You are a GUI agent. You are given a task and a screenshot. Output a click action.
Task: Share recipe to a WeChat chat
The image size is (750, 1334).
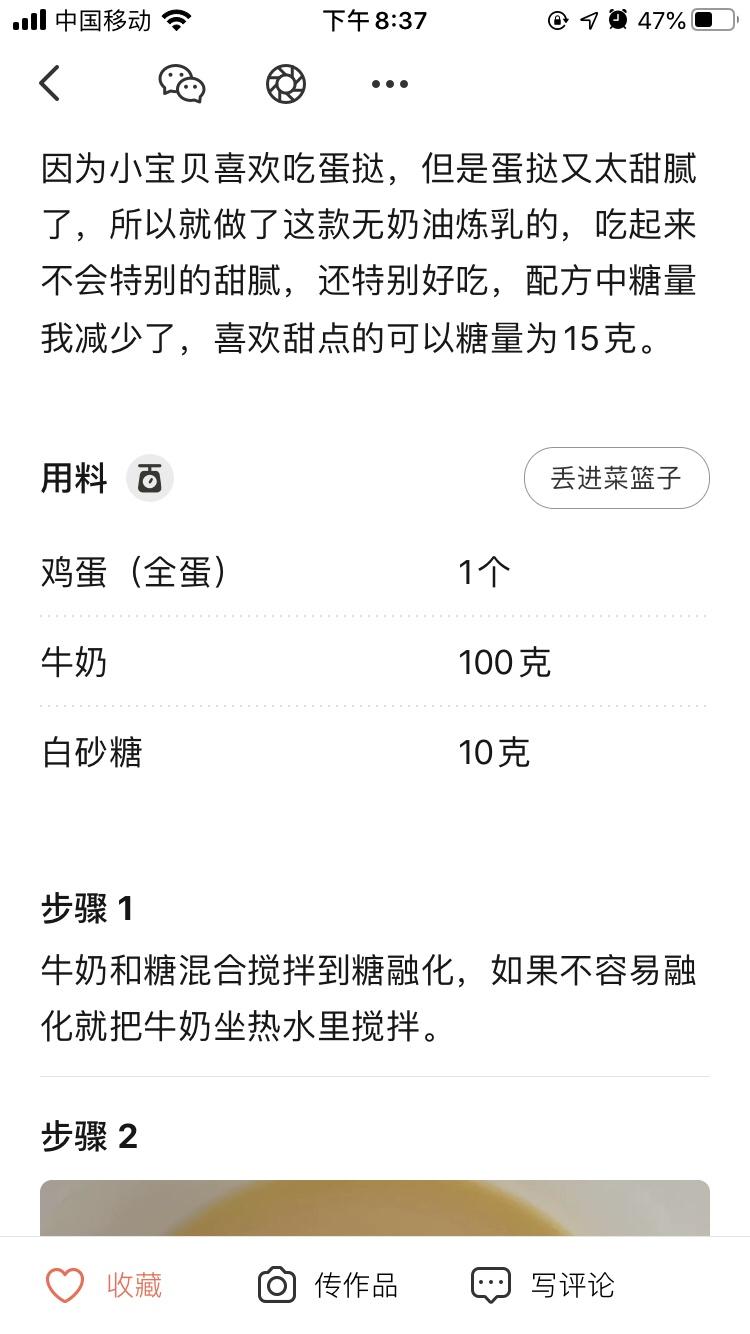coord(182,84)
